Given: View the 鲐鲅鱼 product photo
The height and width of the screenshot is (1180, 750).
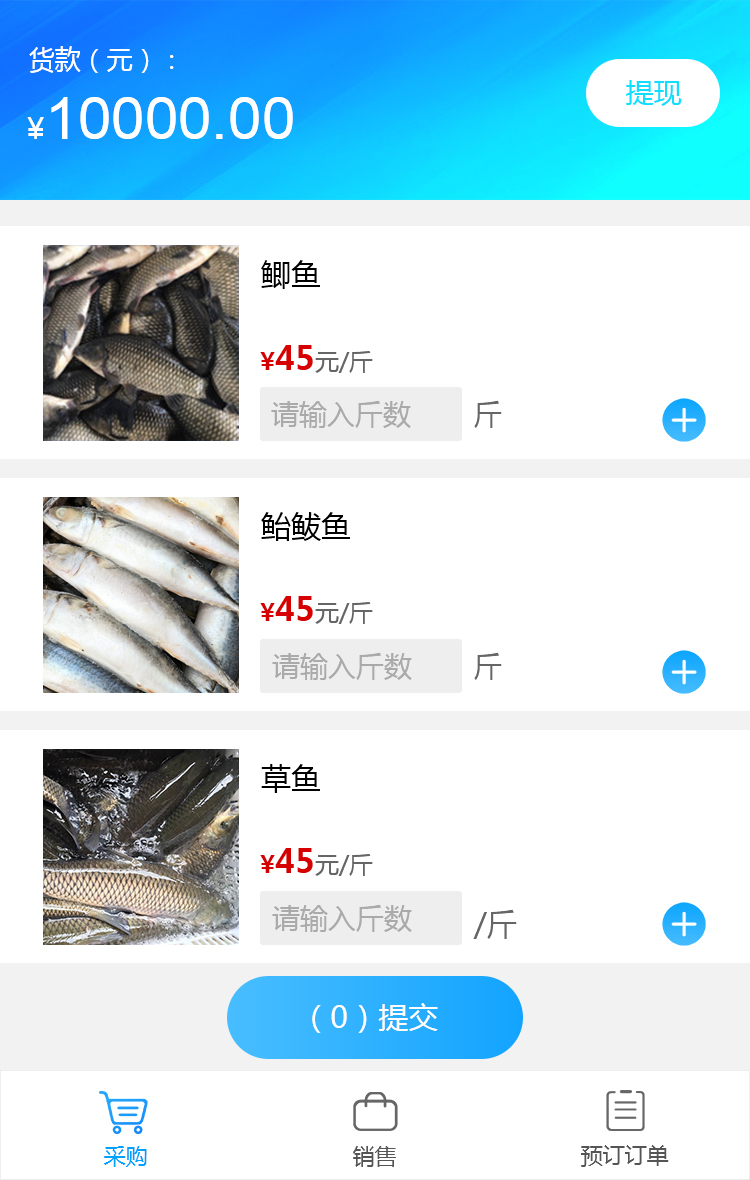Looking at the screenshot, I should pos(141,595).
